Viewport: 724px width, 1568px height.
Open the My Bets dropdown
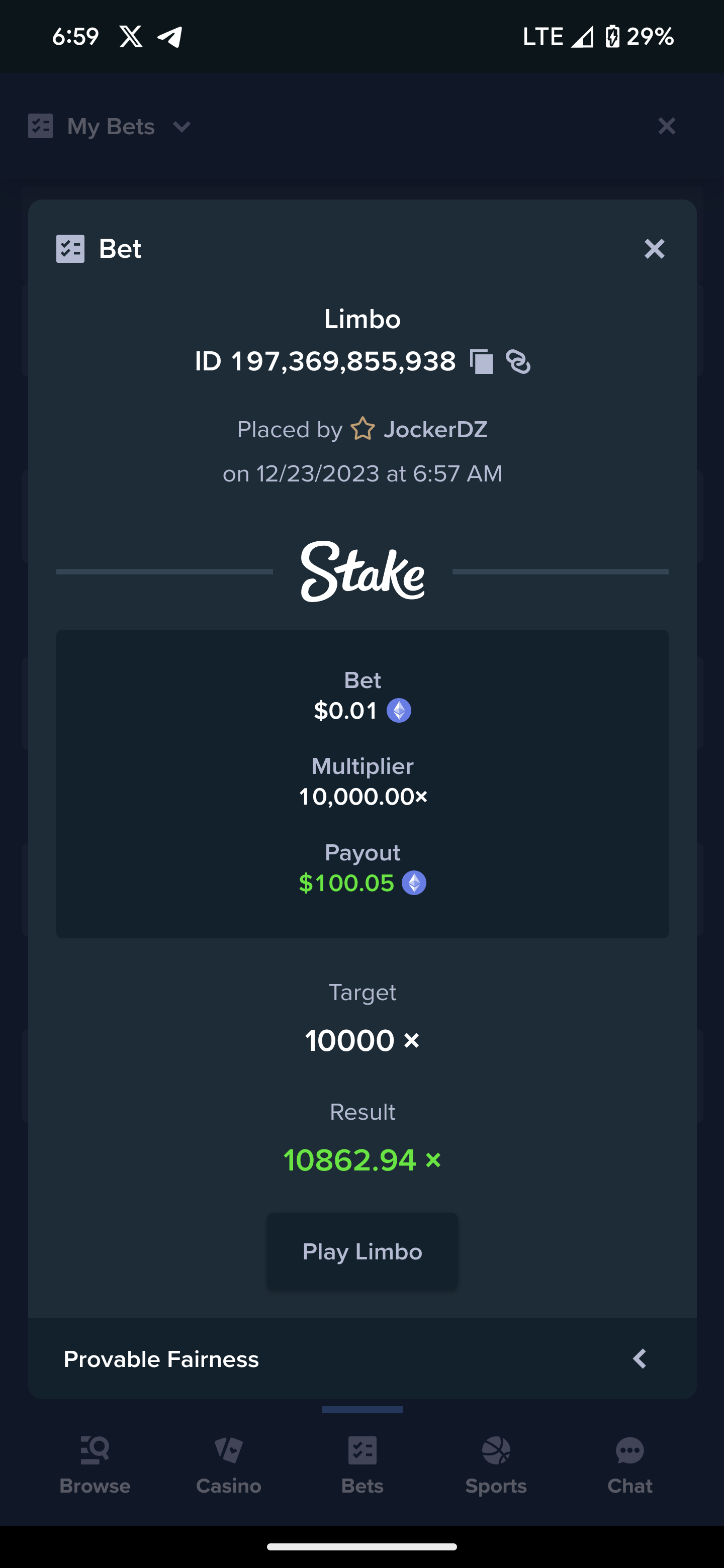pyautogui.click(x=110, y=127)
